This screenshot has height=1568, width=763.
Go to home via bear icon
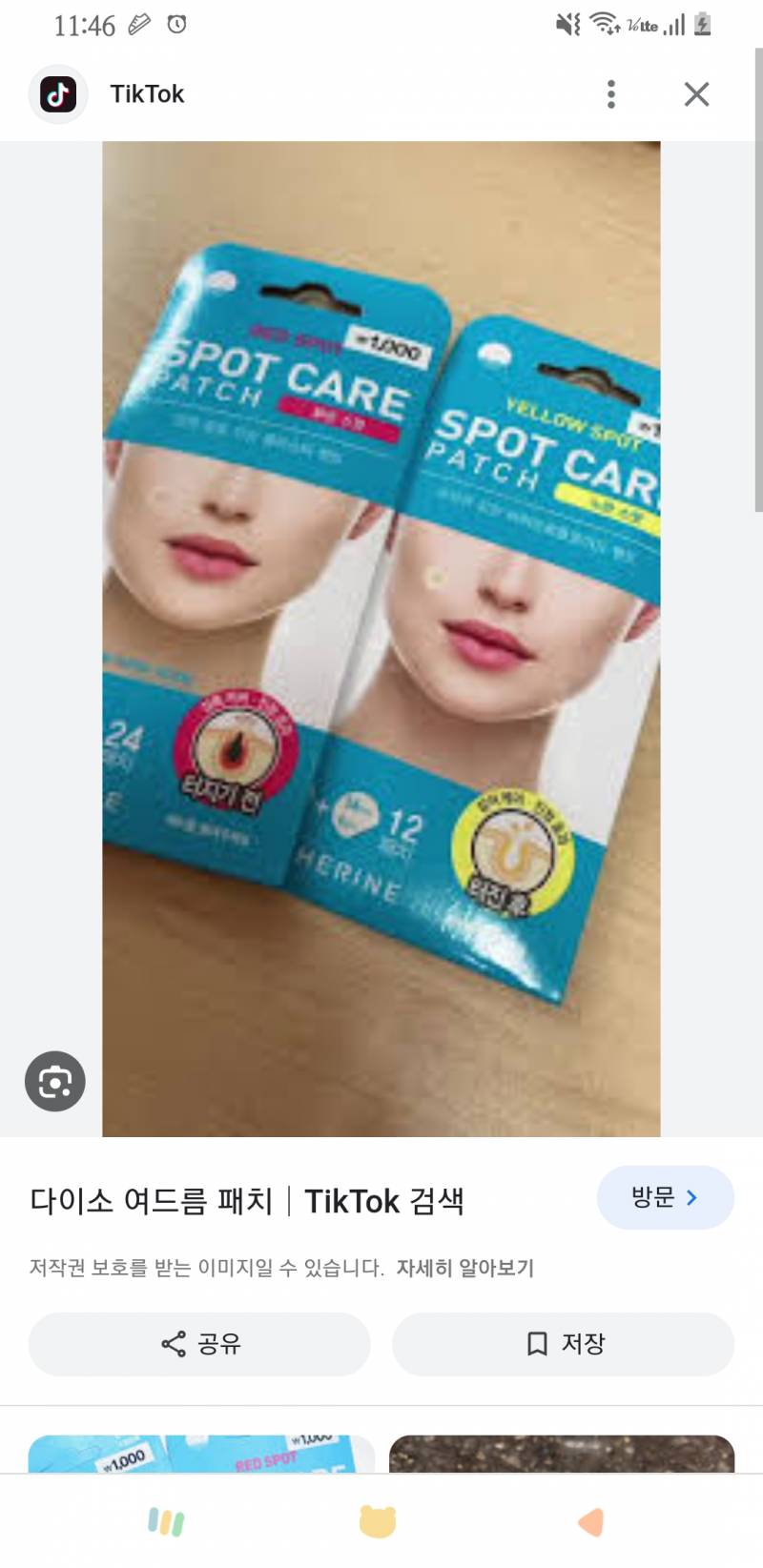tap(378, 1522)
